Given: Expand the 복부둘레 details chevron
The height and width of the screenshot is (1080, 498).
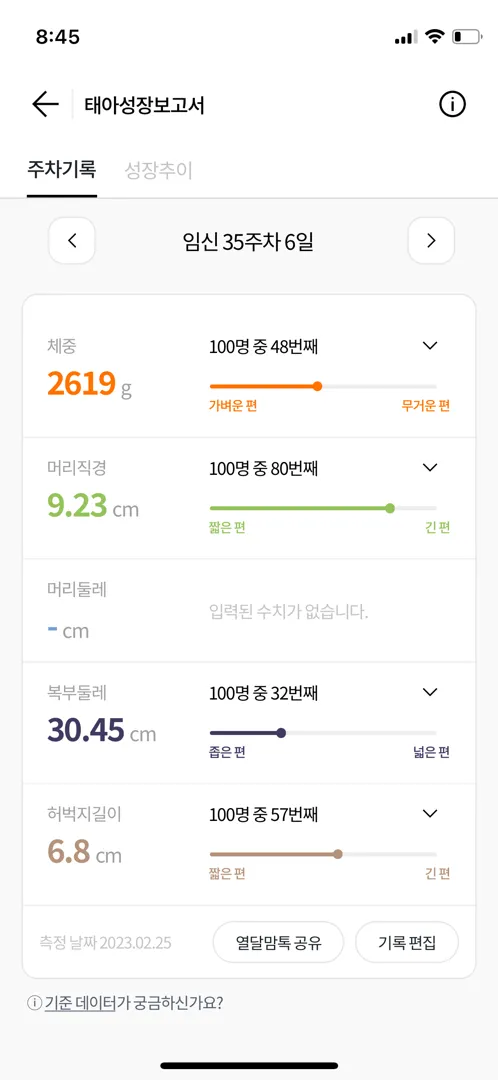Looking at the screenshot, I should pos(430,692).
